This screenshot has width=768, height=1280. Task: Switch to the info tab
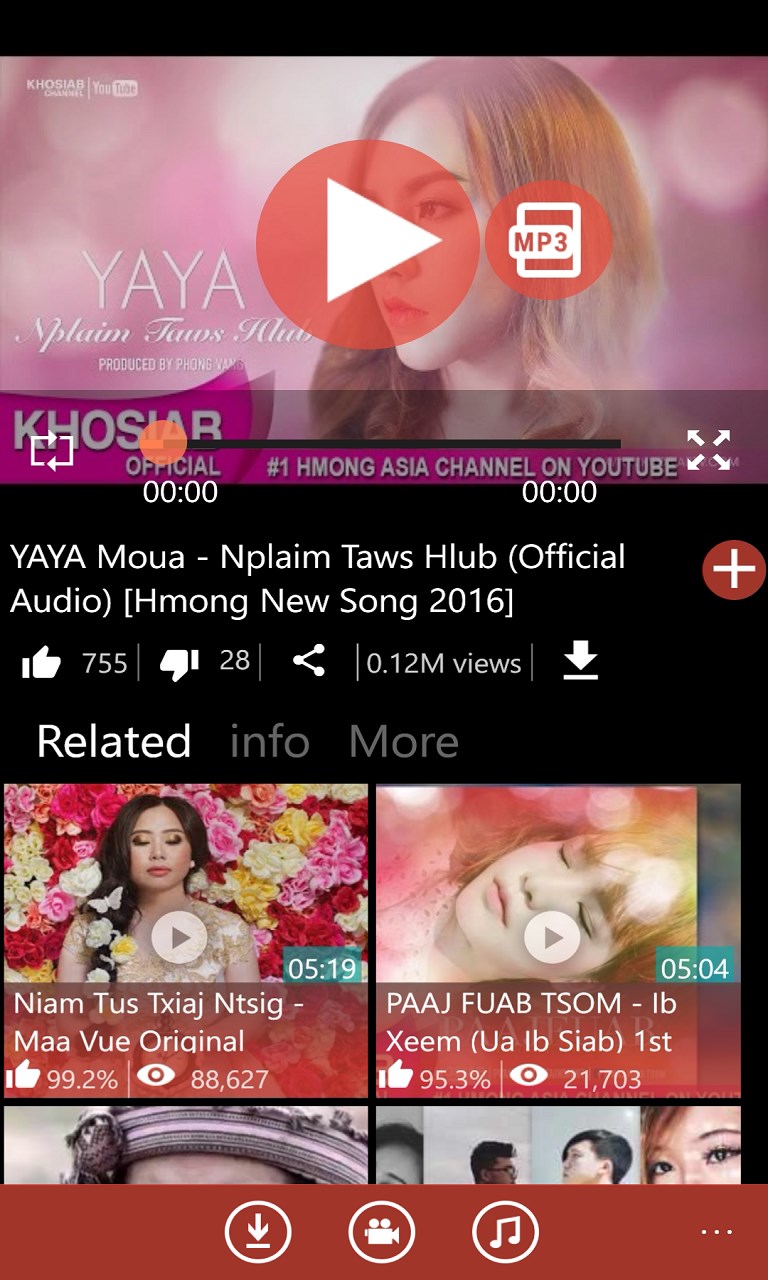tap(269, 742)
